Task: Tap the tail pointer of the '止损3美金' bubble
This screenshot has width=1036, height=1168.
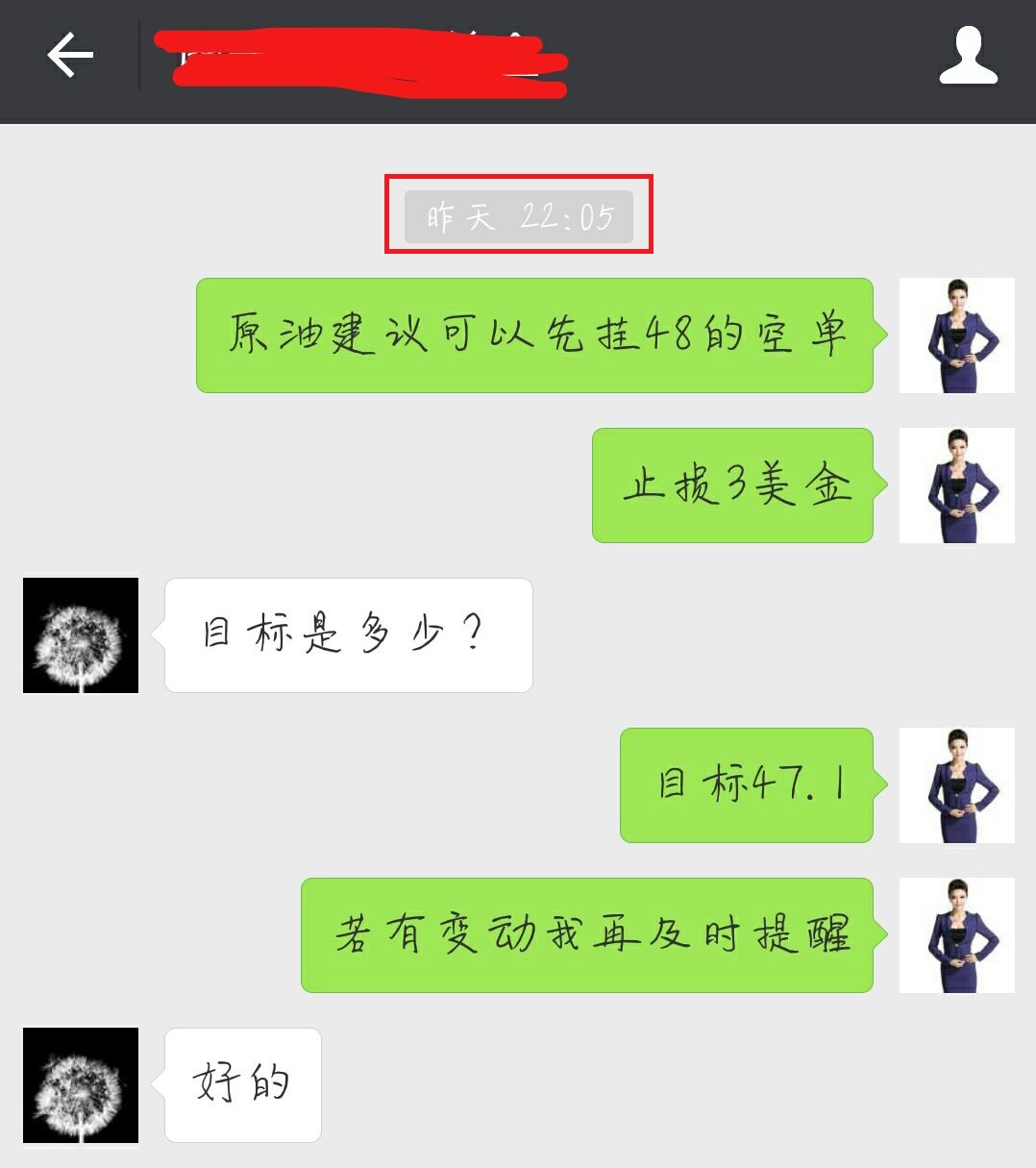Action: (x=882, y=486)
